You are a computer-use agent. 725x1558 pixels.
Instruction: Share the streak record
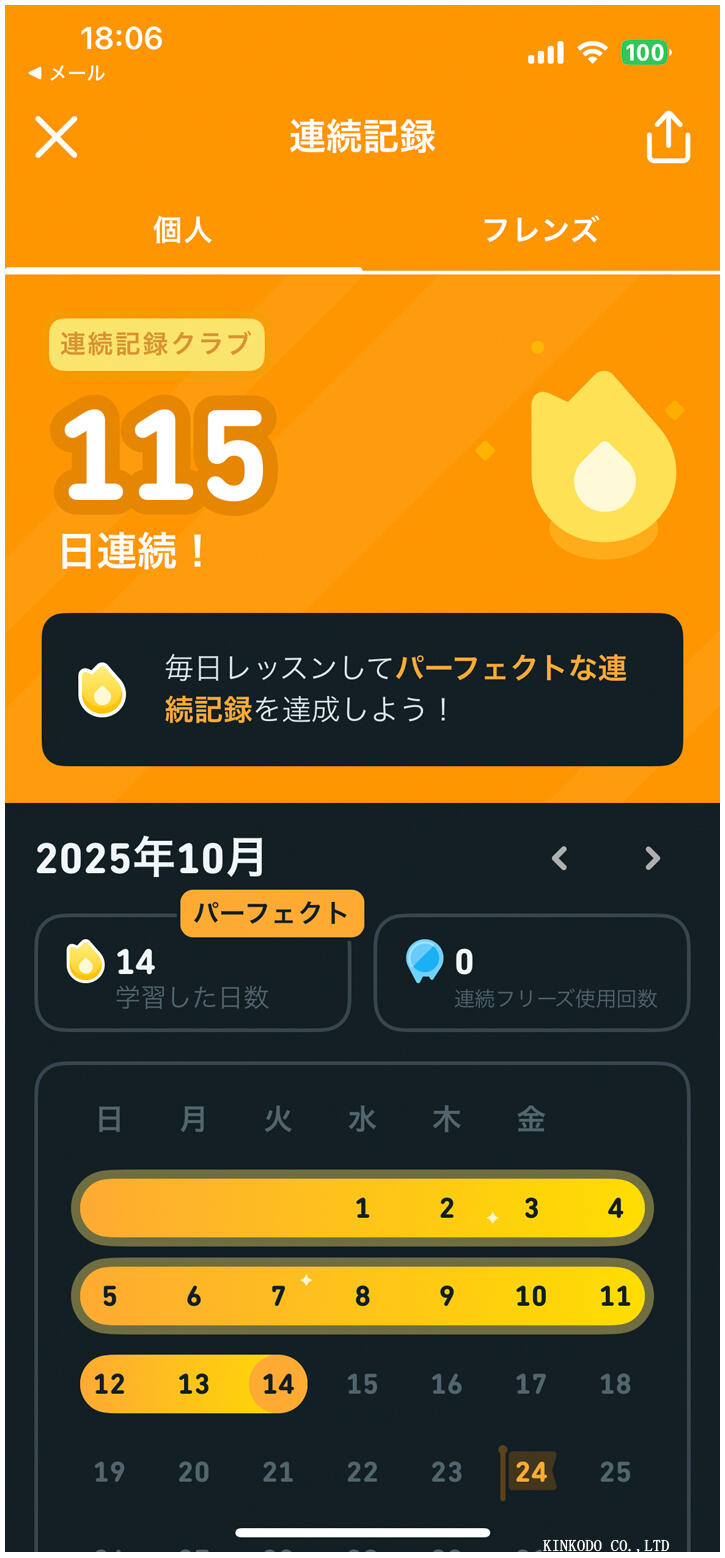[x=668, y=137]
